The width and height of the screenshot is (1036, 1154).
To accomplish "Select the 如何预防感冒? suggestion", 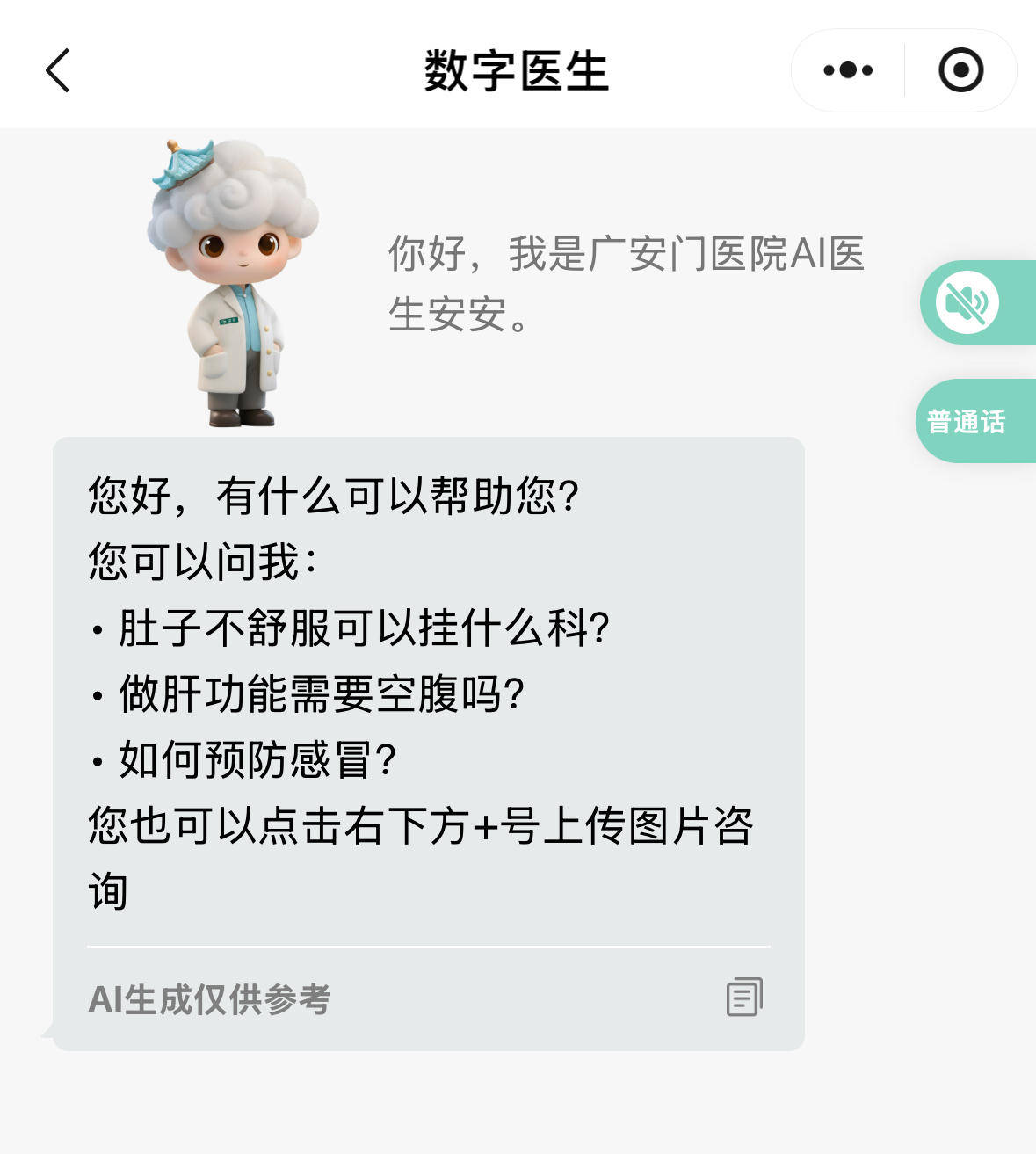I will point(257,760).
